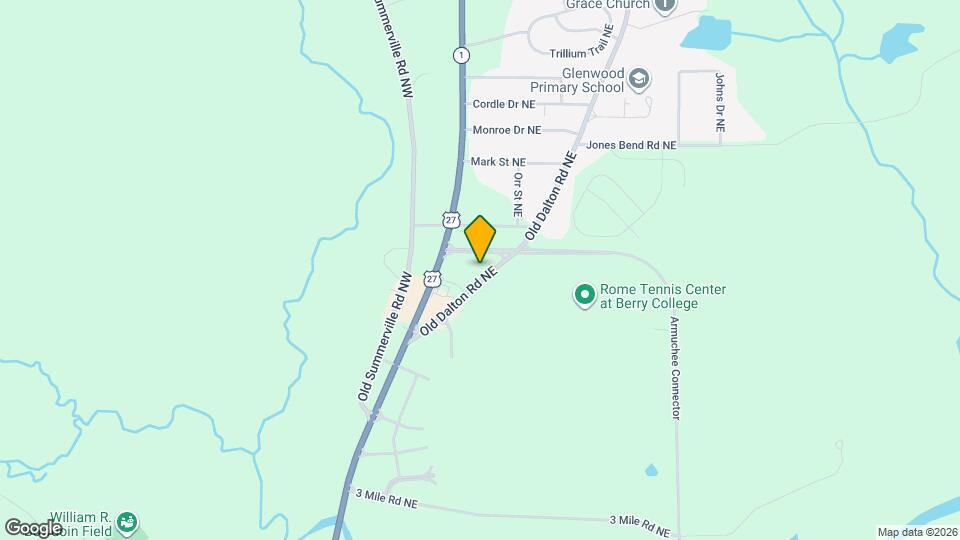This screenshot has width=960, height=540.
Task: Tap the orange location marker on Old Dalton Rd
Action: tap(481, 239)
